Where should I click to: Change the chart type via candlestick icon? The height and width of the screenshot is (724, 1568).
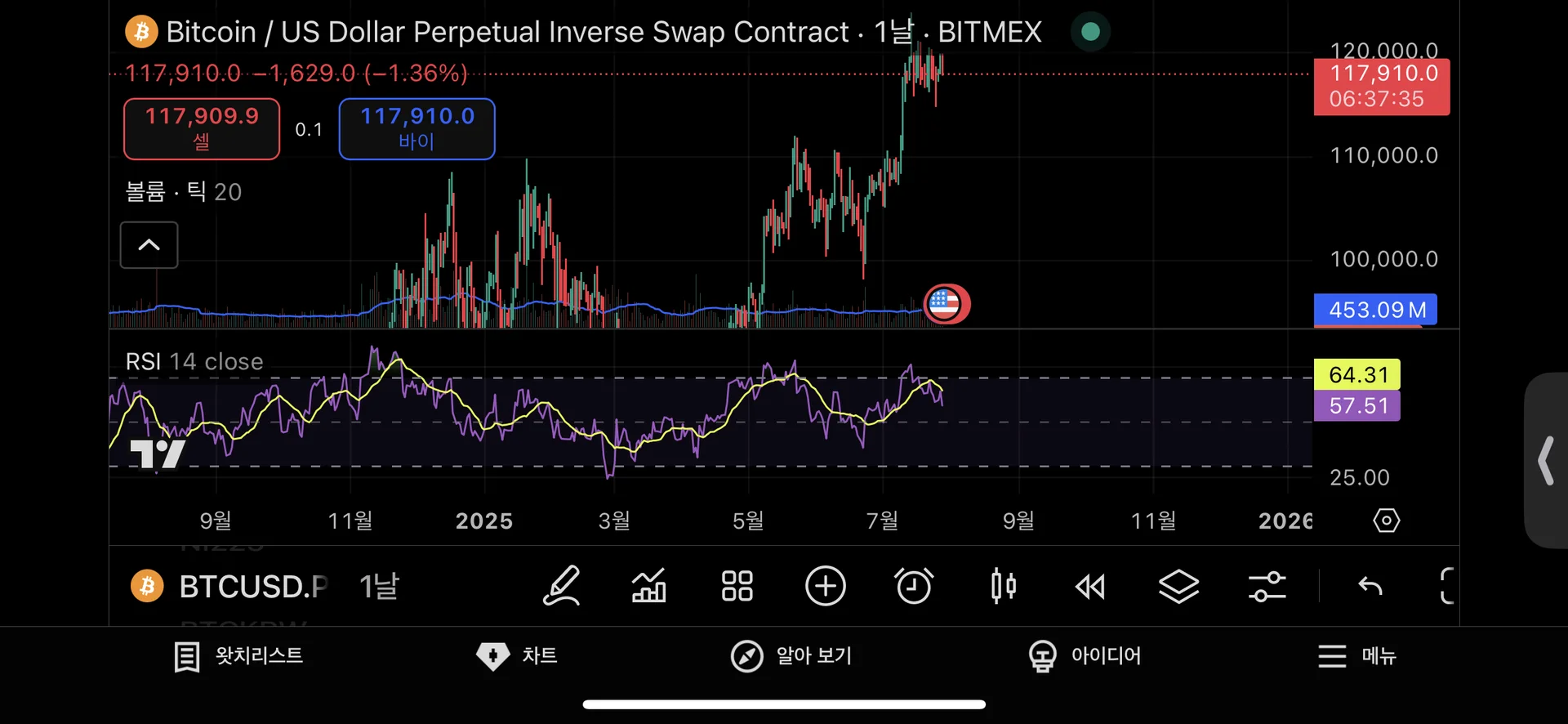pos(1003,587)
